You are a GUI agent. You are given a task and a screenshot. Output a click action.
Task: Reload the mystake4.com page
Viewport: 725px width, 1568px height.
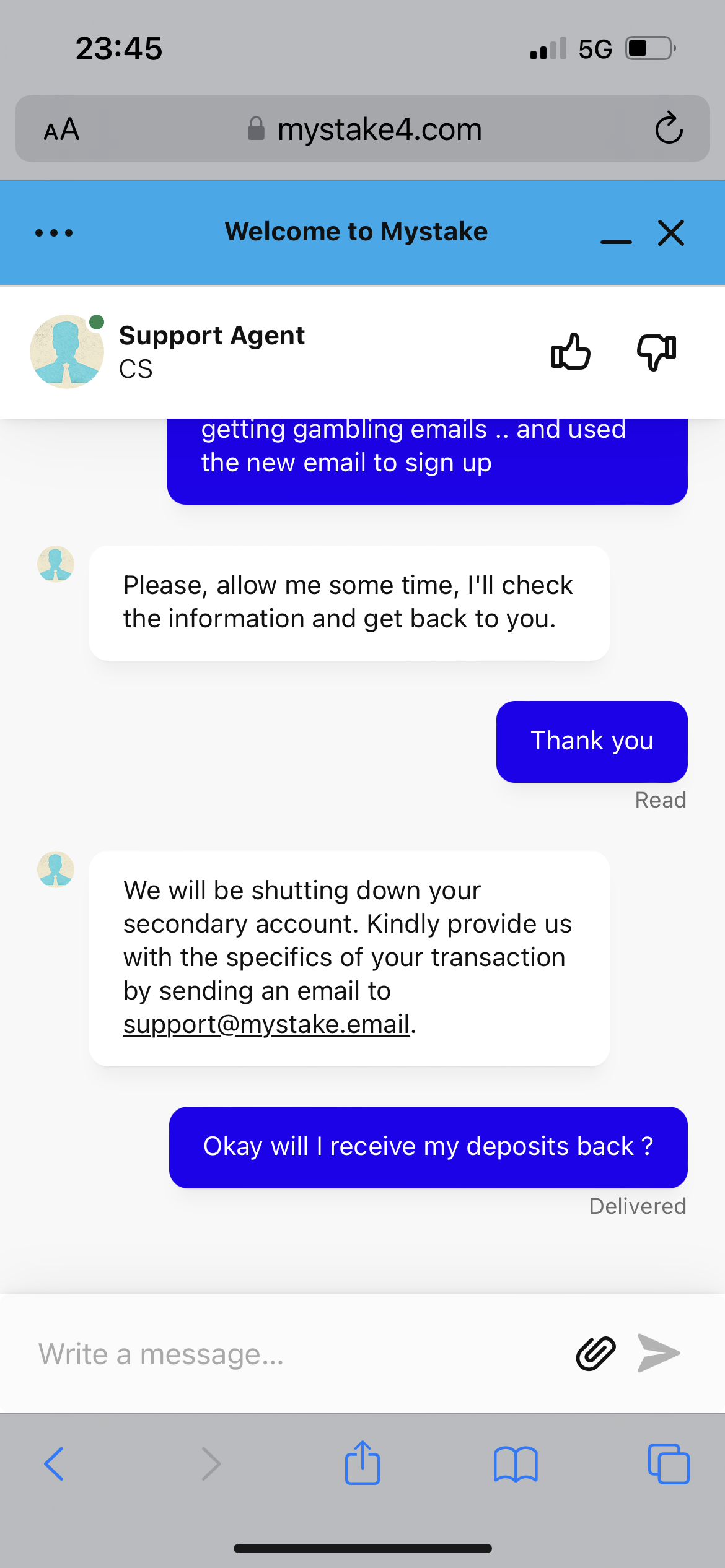coord(669,129)
